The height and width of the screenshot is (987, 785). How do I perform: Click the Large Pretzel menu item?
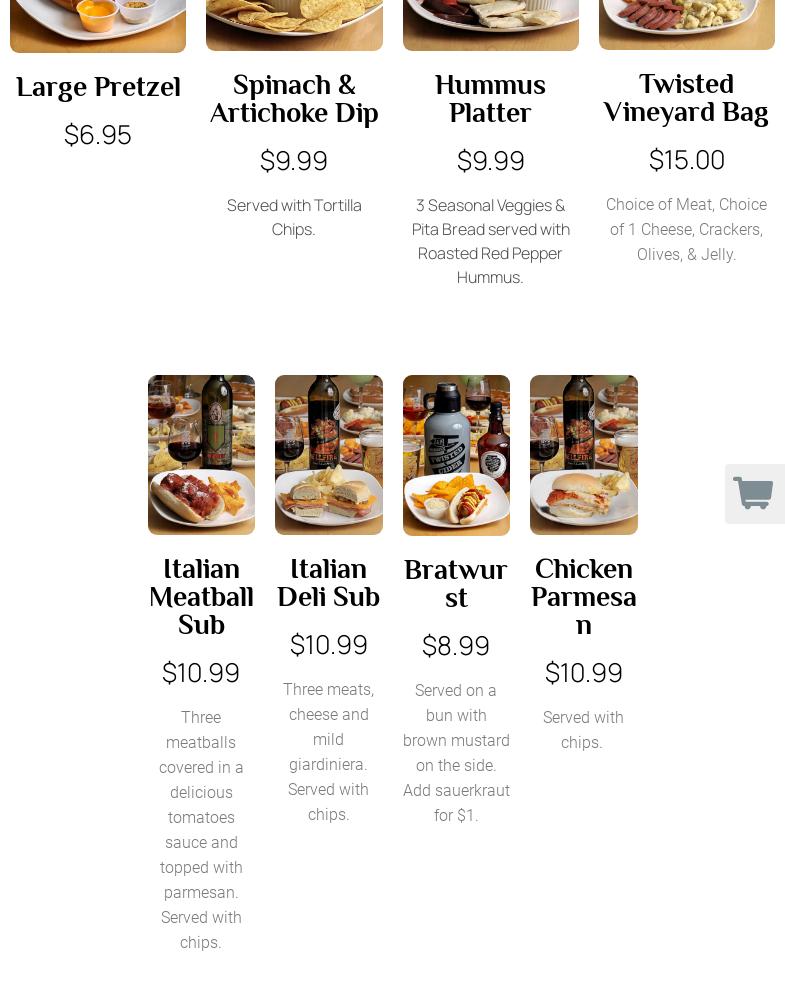coord(98,87)
